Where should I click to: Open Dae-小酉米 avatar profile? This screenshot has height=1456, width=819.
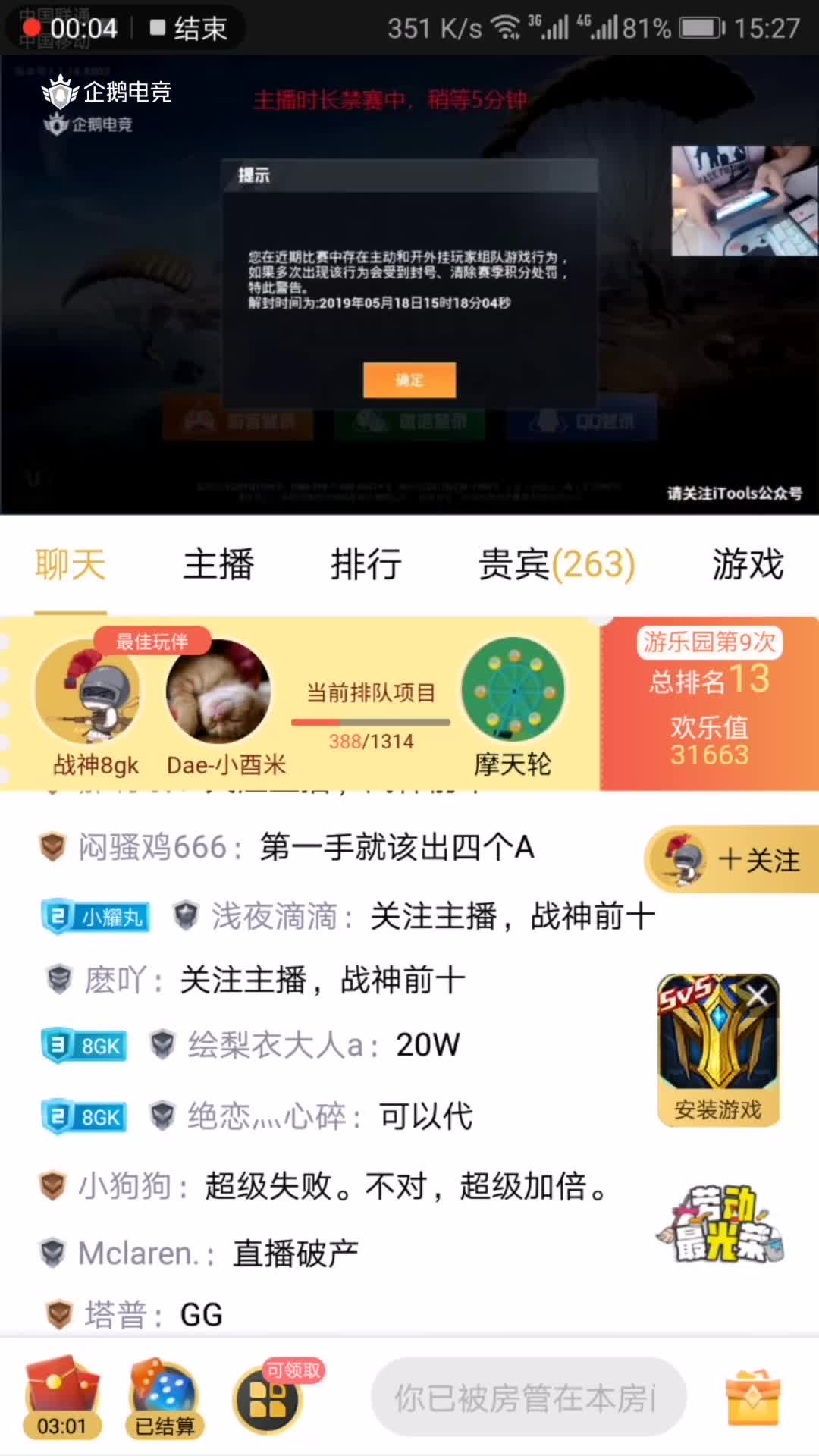pos(218,692)
